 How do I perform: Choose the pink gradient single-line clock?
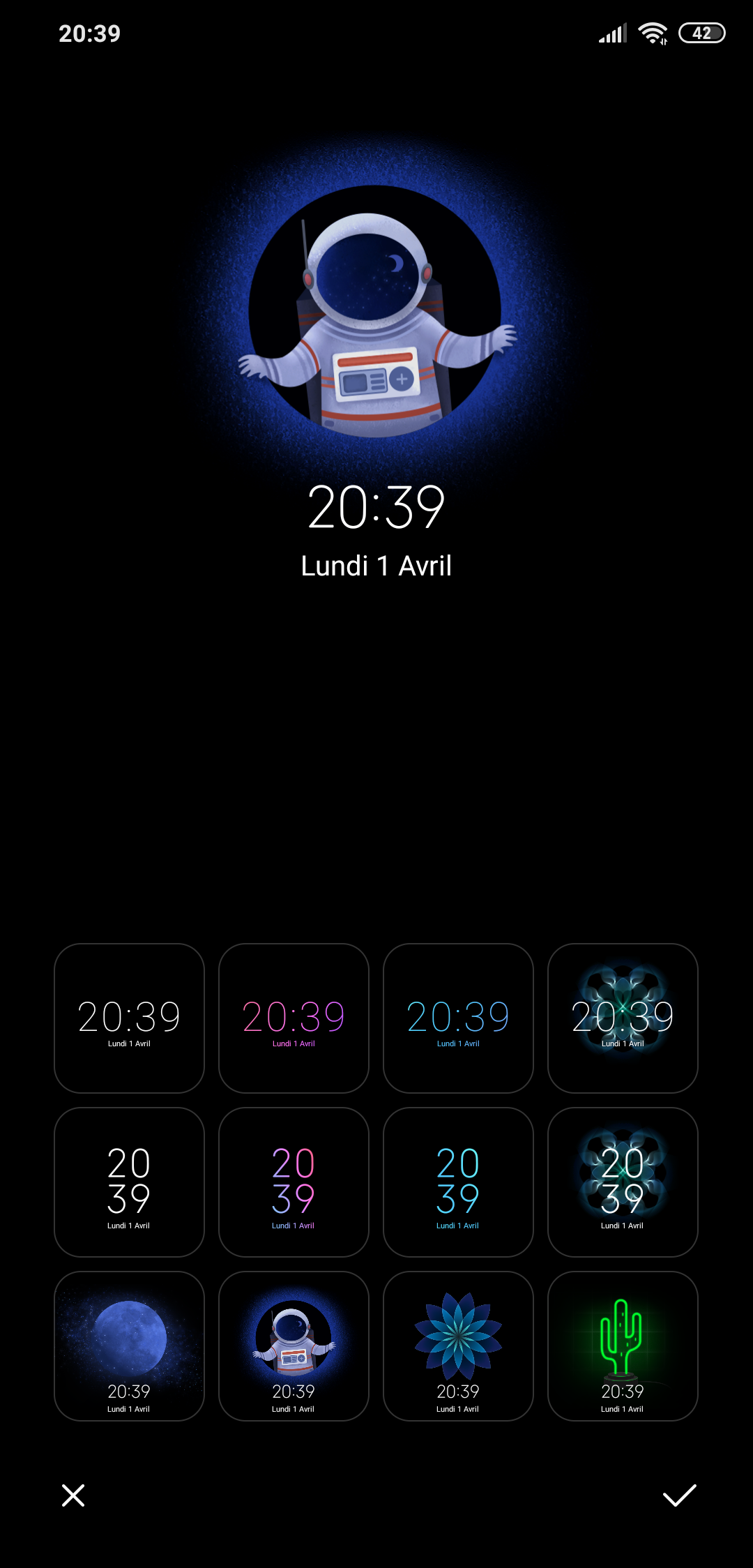(x=294, y=1018)
